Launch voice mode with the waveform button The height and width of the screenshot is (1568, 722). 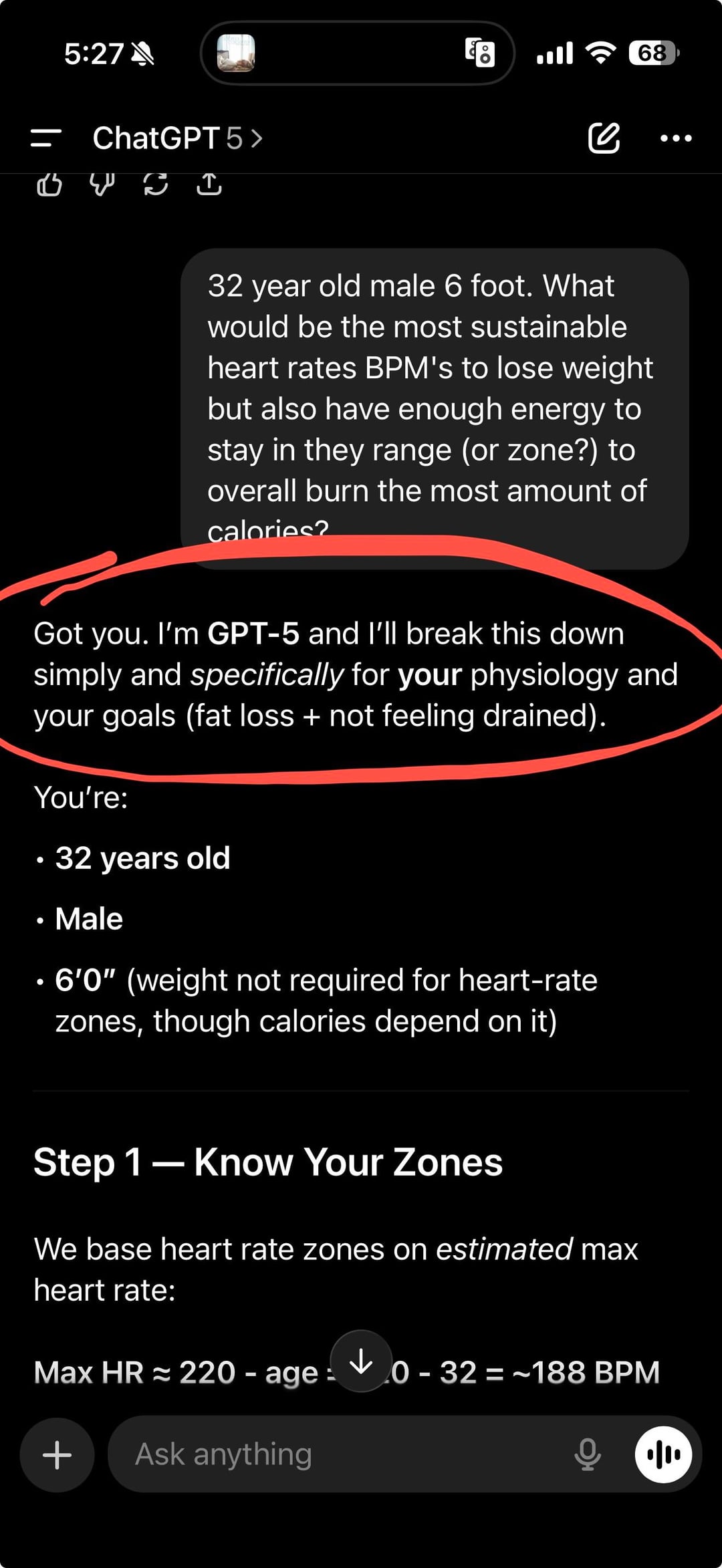[663, 1454]
